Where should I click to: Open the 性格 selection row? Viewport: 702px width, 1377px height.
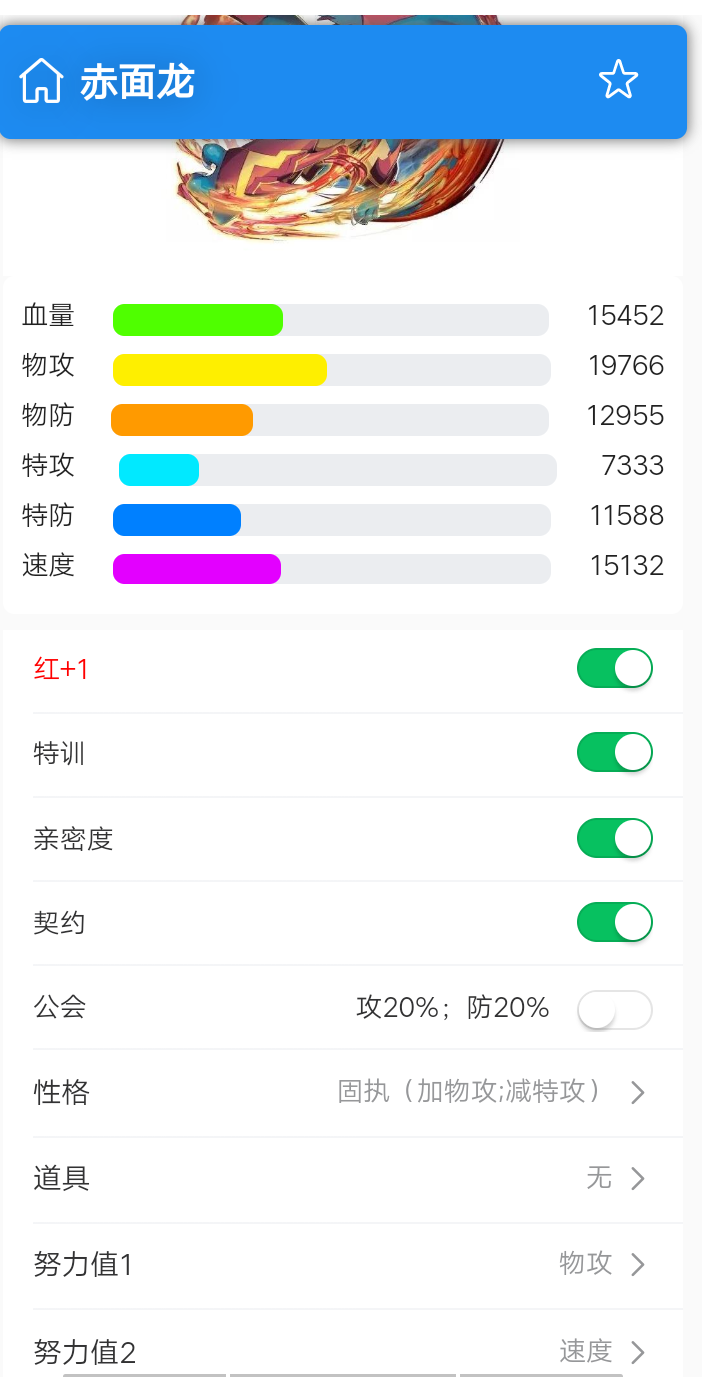point(357,1092)
